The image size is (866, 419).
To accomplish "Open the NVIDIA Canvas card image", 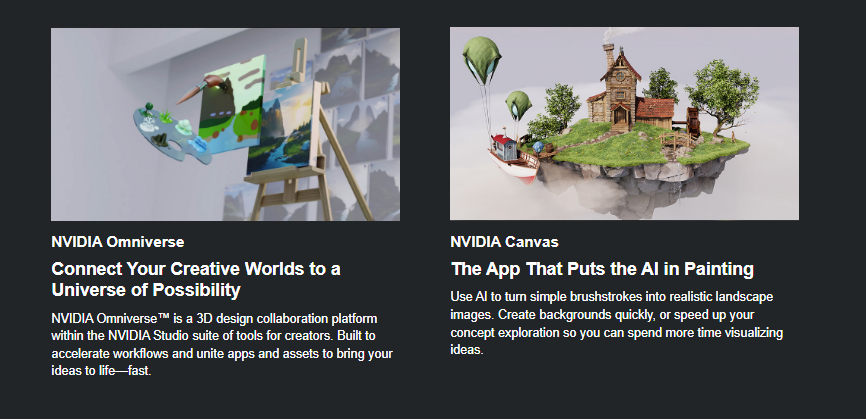I will (x=624, y=124).
